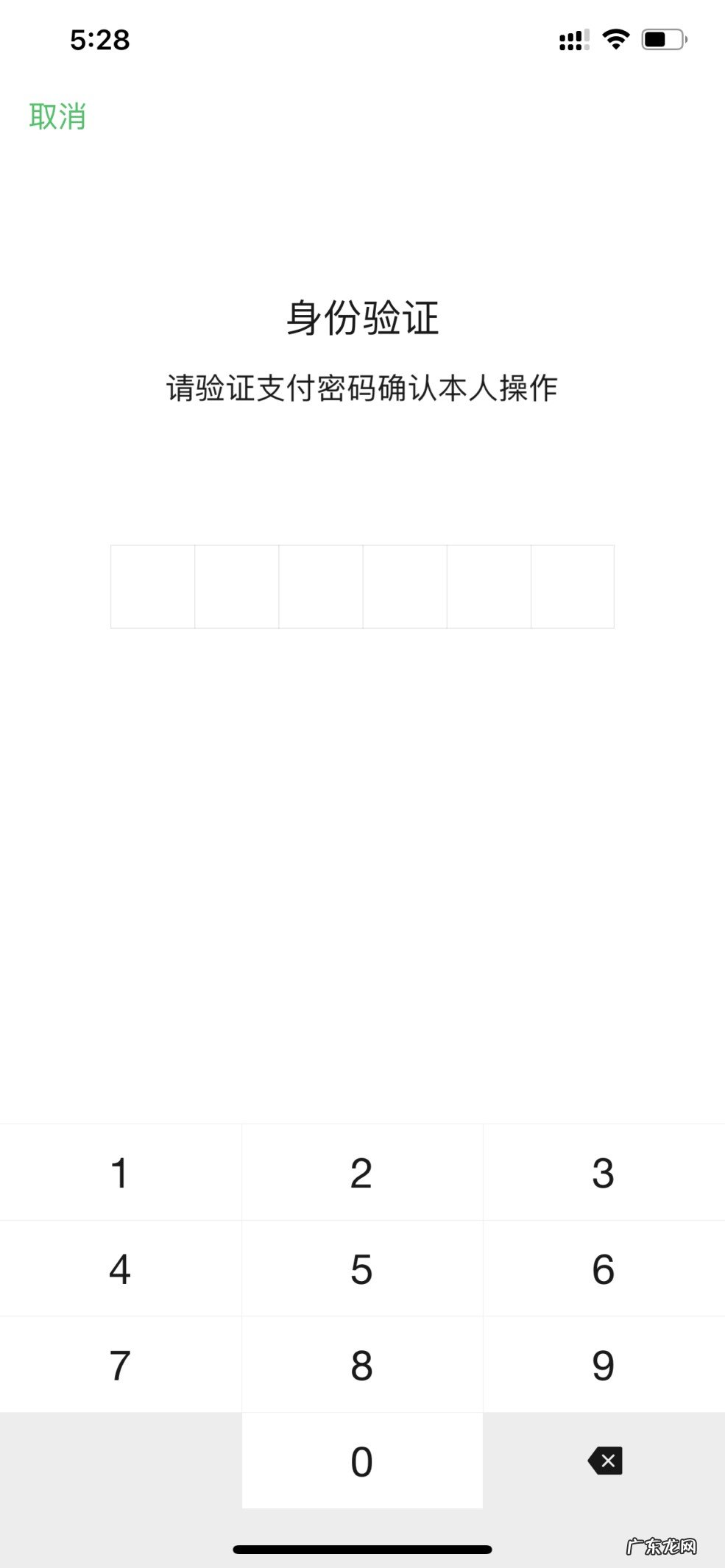Enter digit 0 on the keypad
The width and height of the screenshot is (725, 1568).
(361, 1461)
